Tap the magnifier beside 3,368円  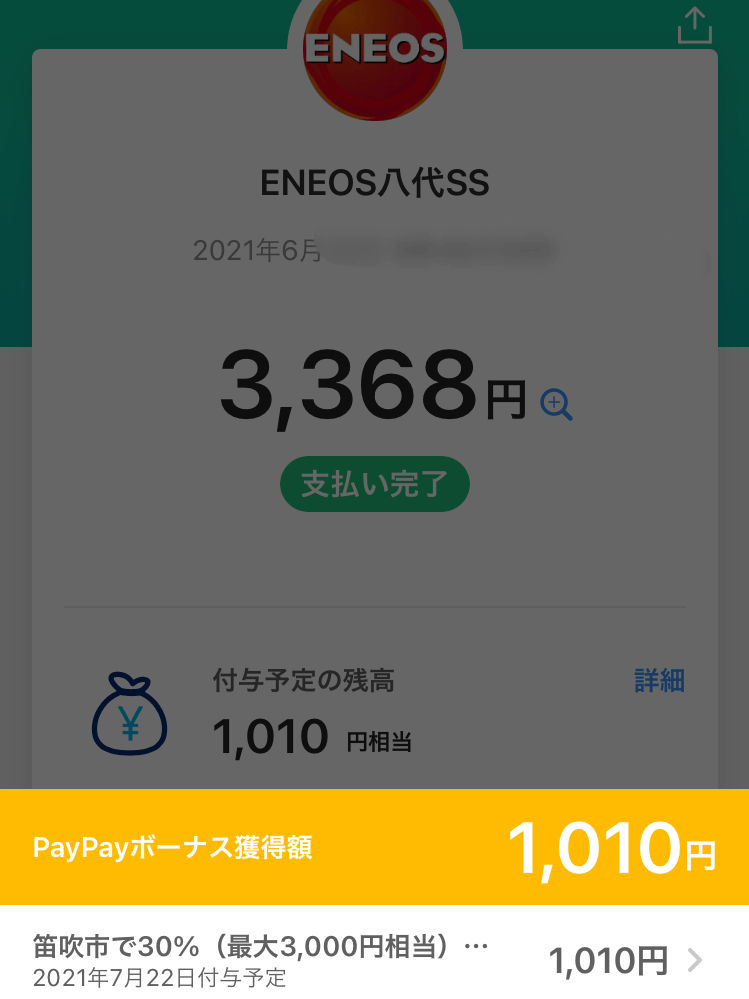coord(556,404)
